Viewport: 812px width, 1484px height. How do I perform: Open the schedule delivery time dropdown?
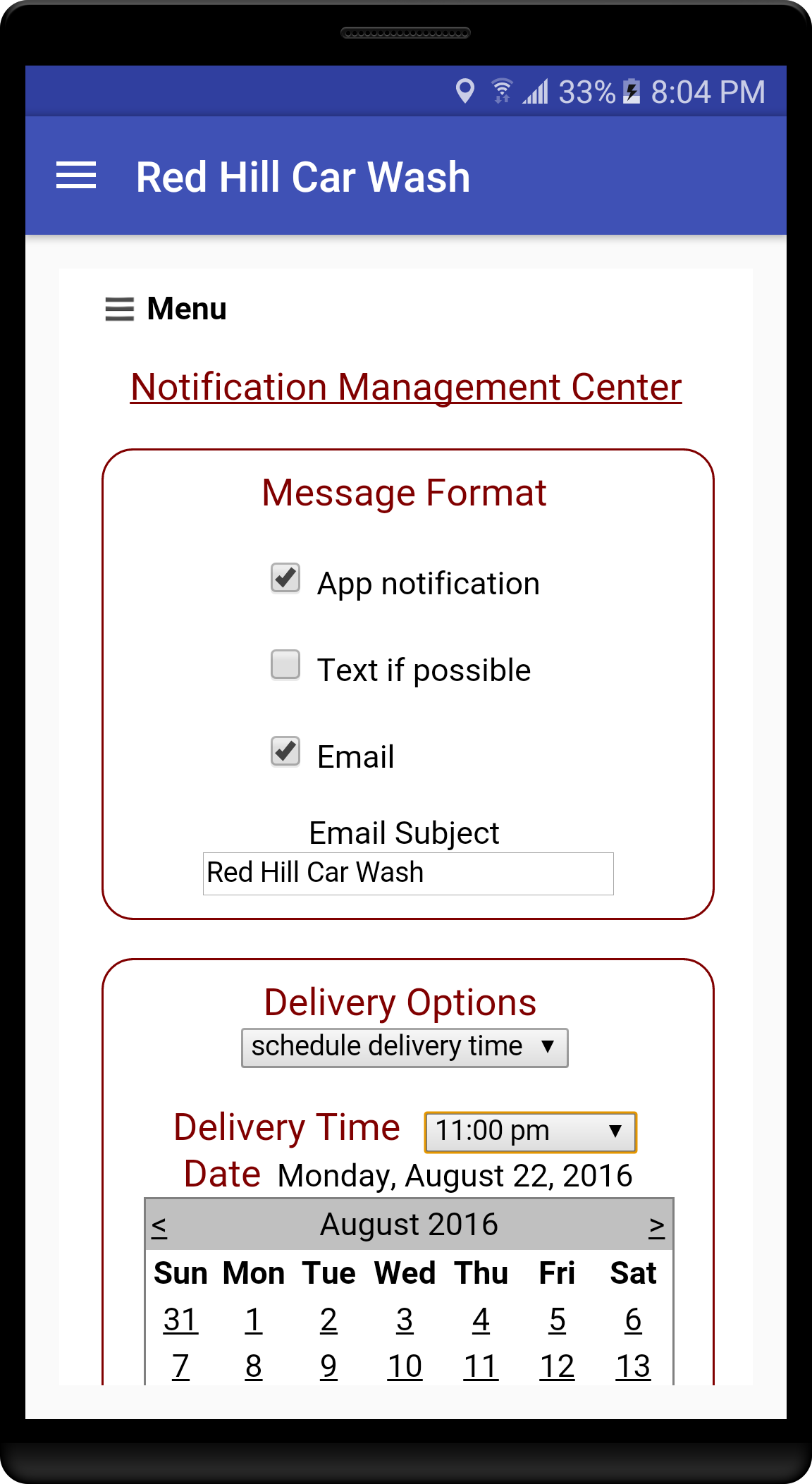coord(405,1048)
